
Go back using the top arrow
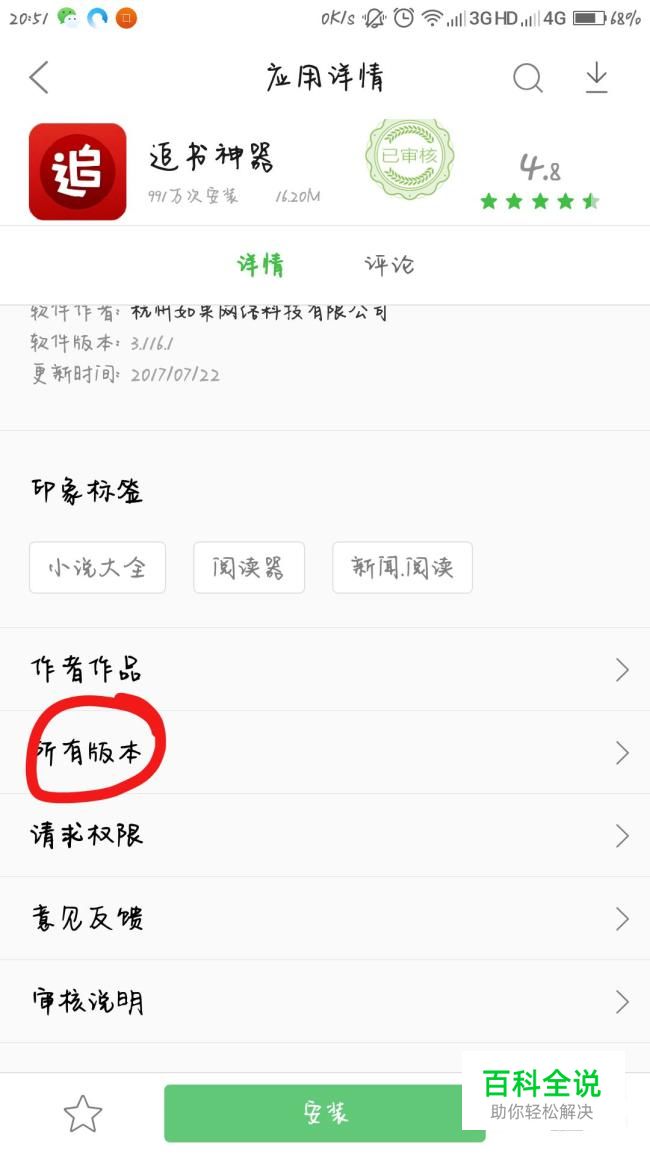(39, 77)
